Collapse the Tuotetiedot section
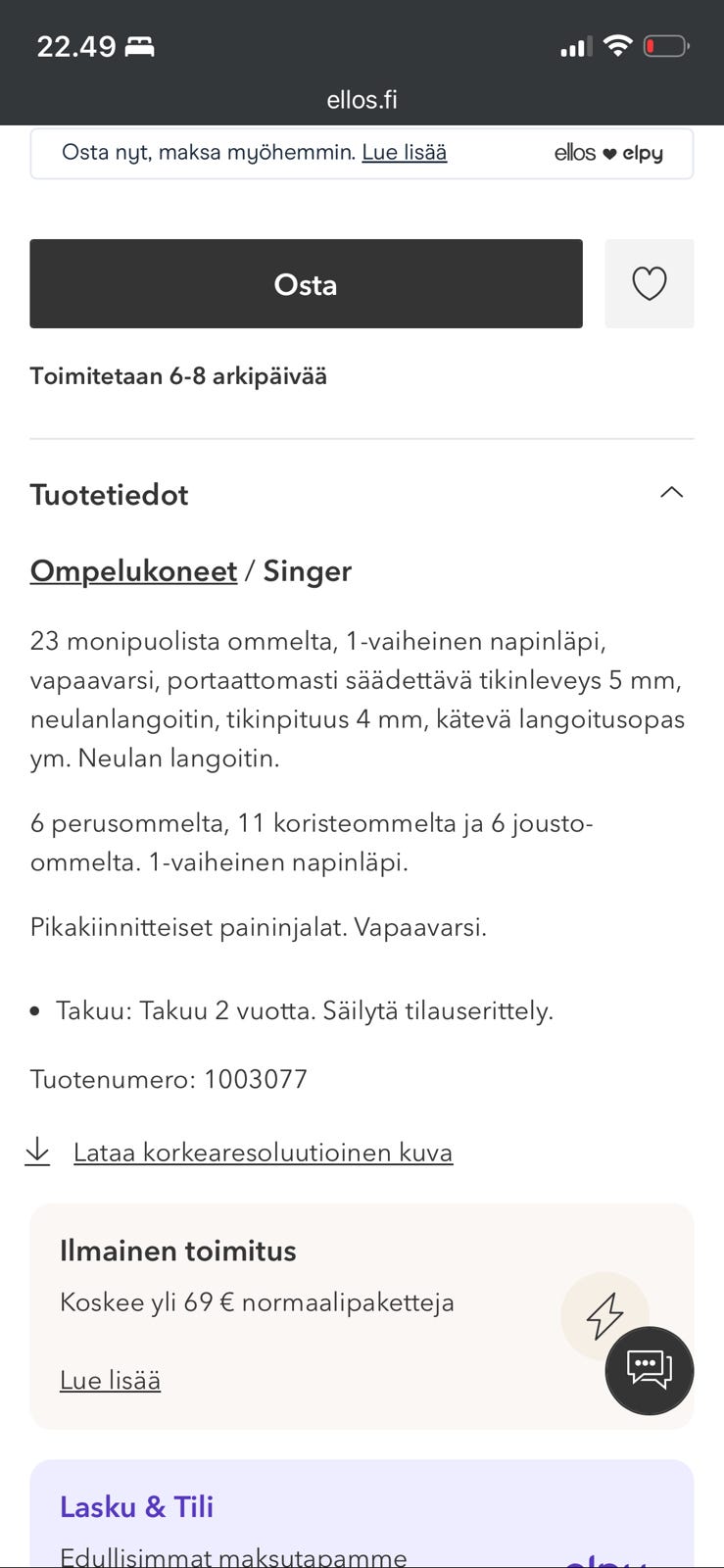This screenshot has width=724, height=1568. [x=672, y=493]
